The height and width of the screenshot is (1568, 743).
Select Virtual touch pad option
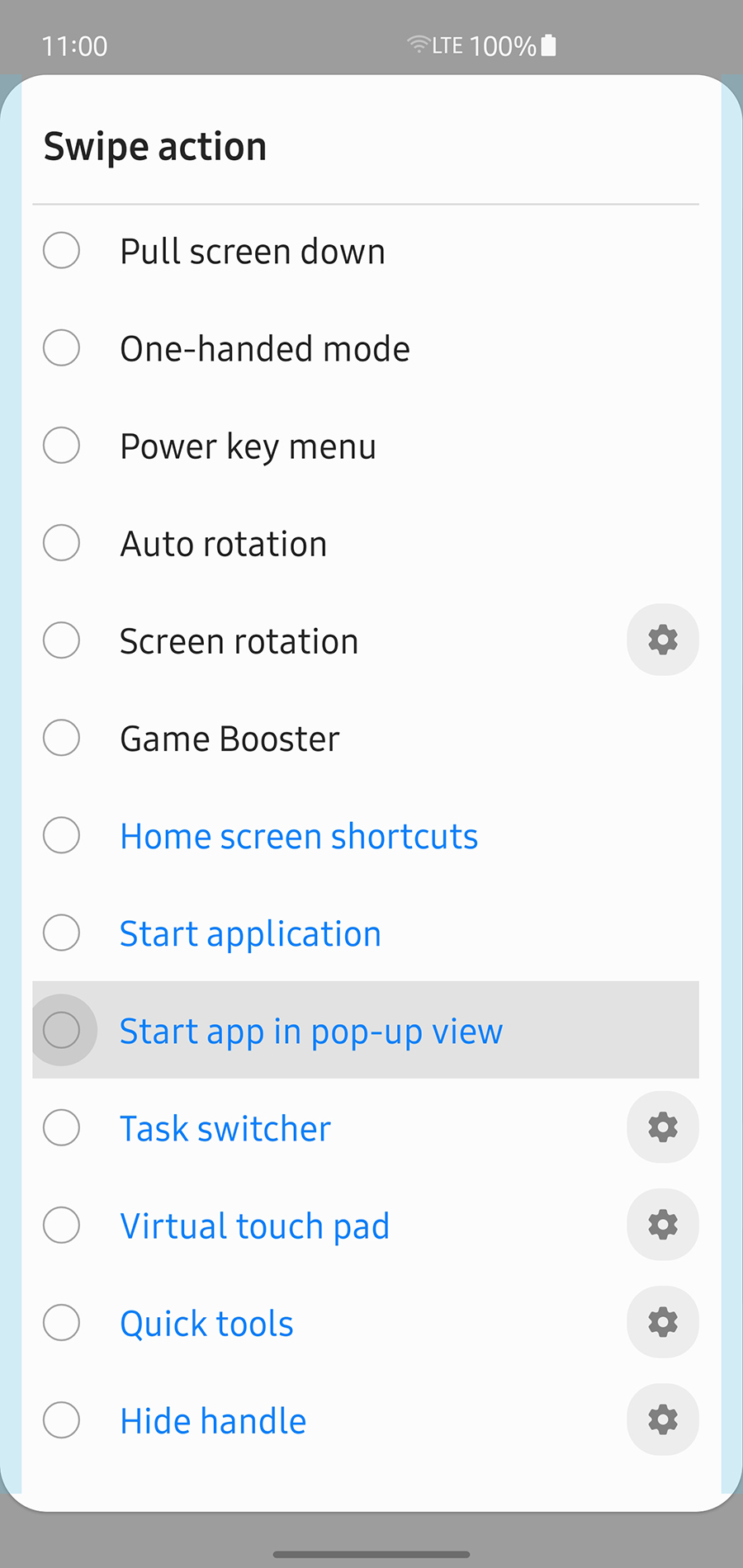pyautogui.click(x=62, y=1225)
